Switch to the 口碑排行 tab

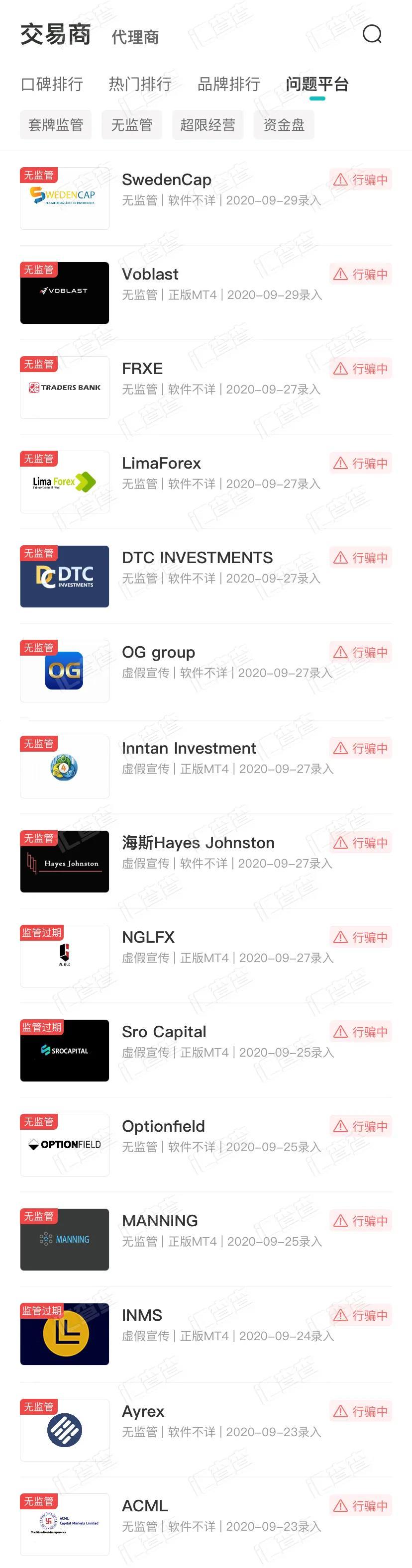point(52,84)
